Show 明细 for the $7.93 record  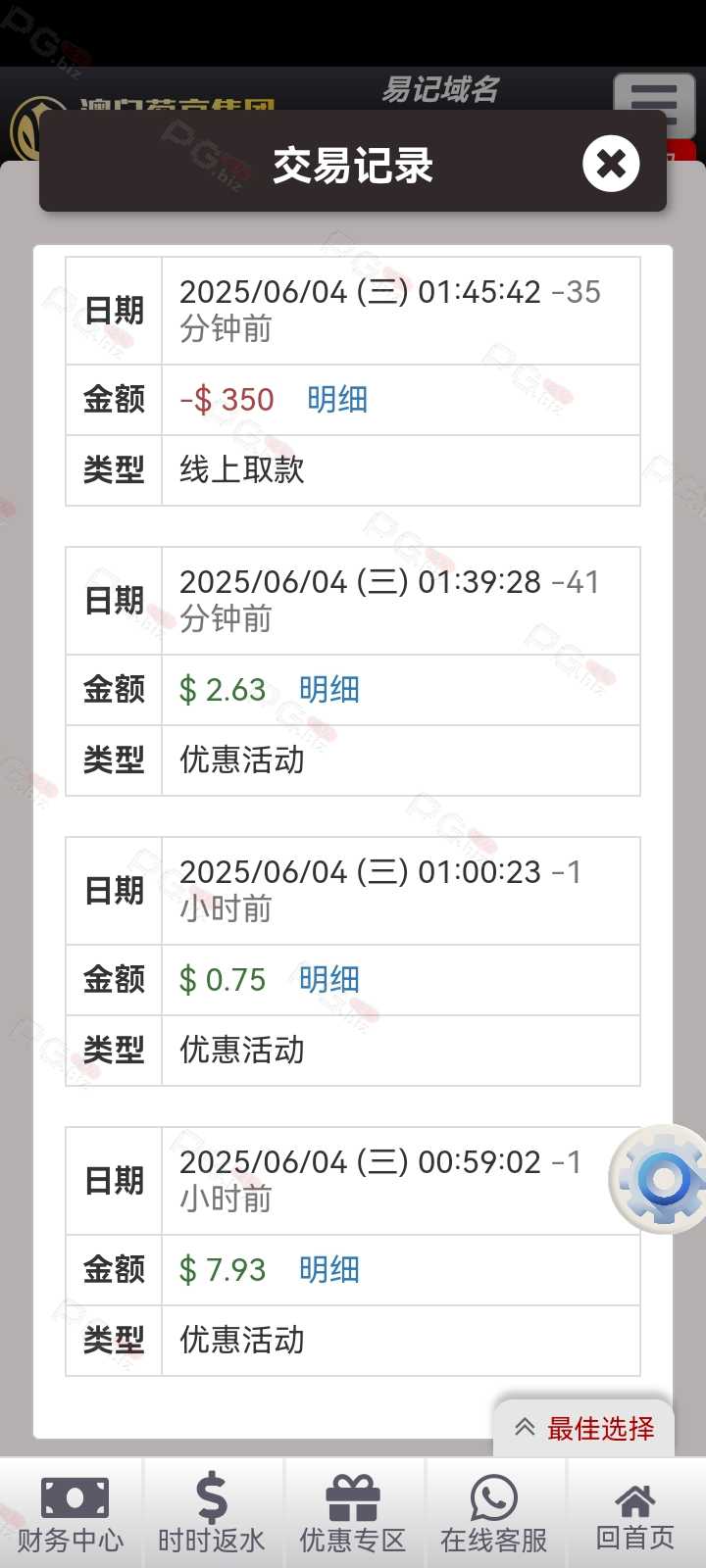(x=329, y=1270)
